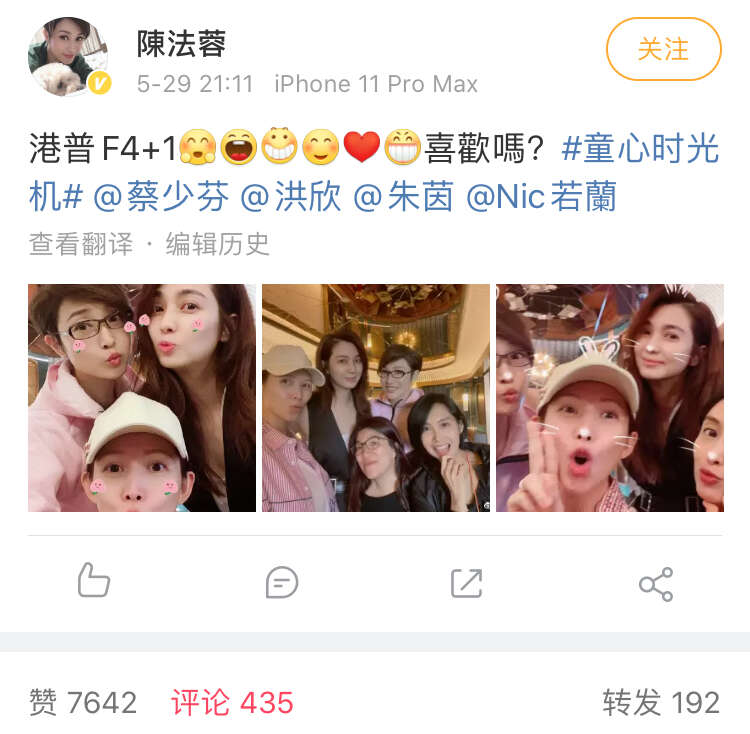Viewport: 750px width, 734px height.
Task: Open 陳法蓉's profile avatar
Action: 68,56
